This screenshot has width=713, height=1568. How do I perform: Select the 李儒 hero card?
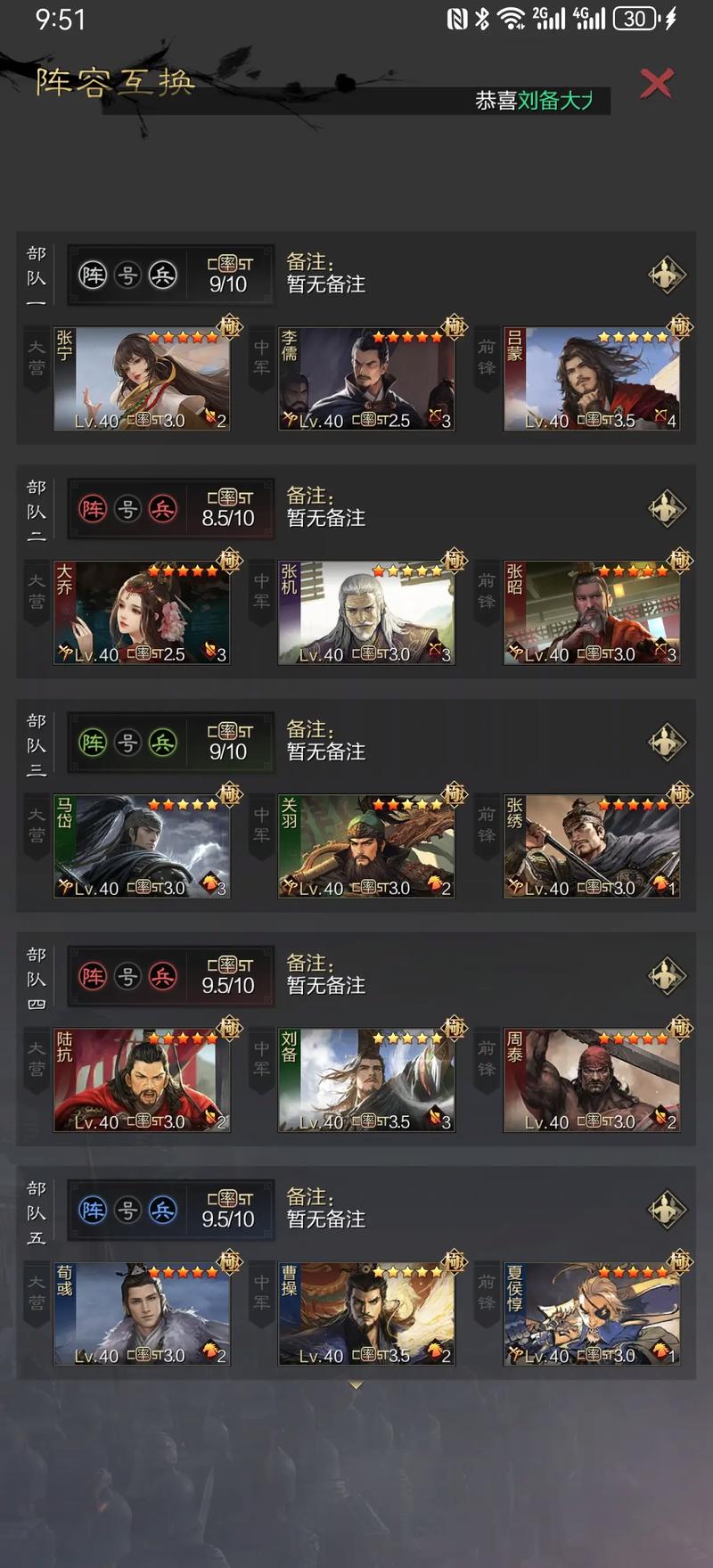click(x=367, y=379)
